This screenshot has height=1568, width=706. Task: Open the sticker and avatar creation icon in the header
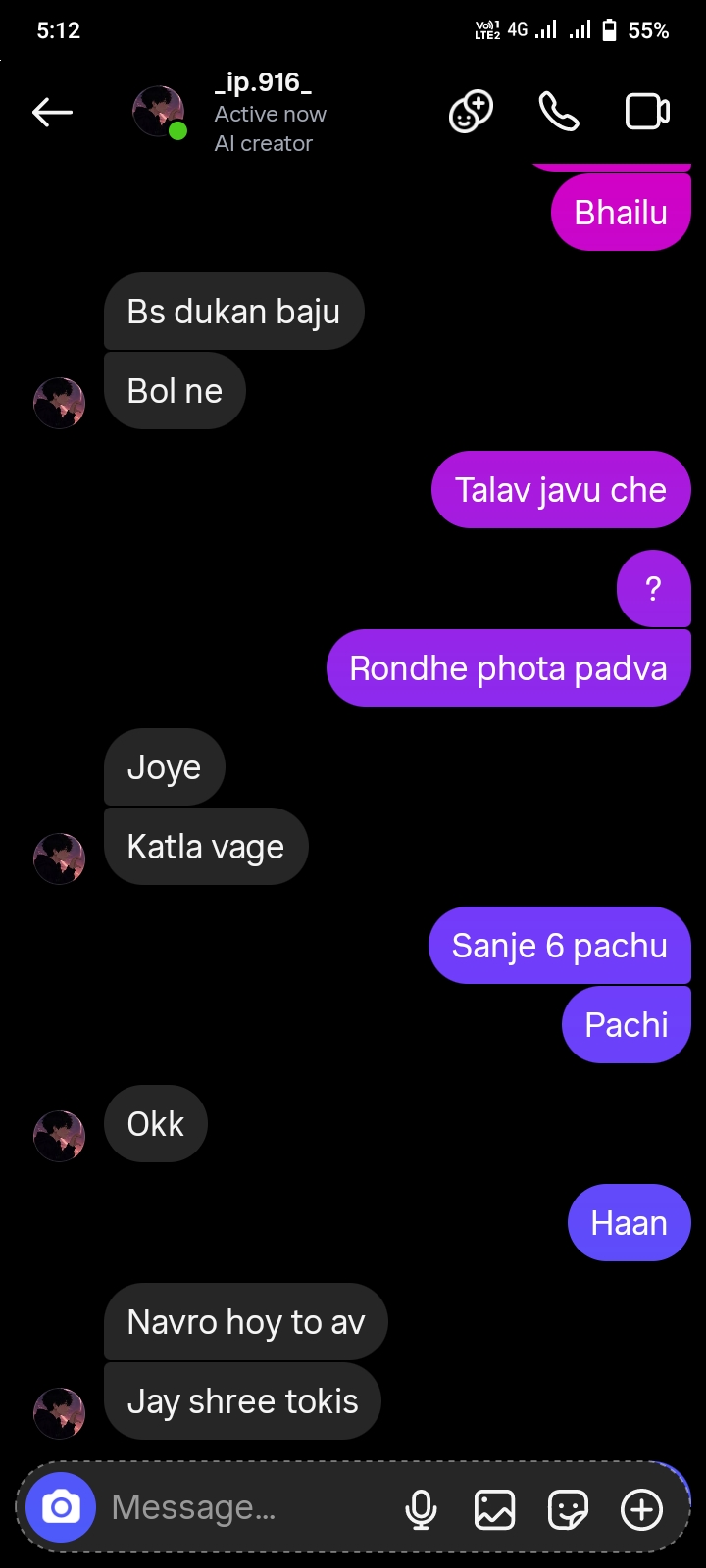point(471,112)
